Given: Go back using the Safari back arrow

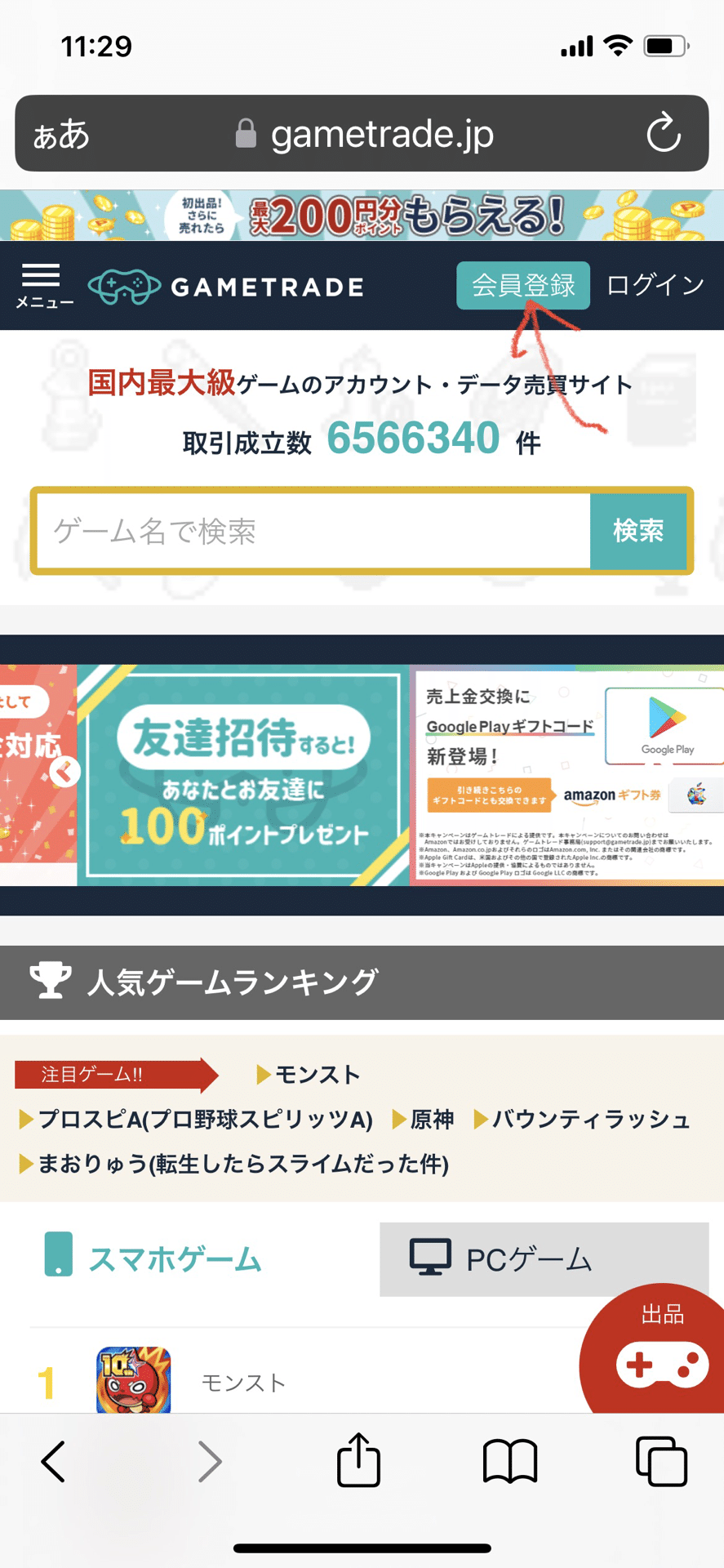Looking at the screenshot, I should point(52,1462).
